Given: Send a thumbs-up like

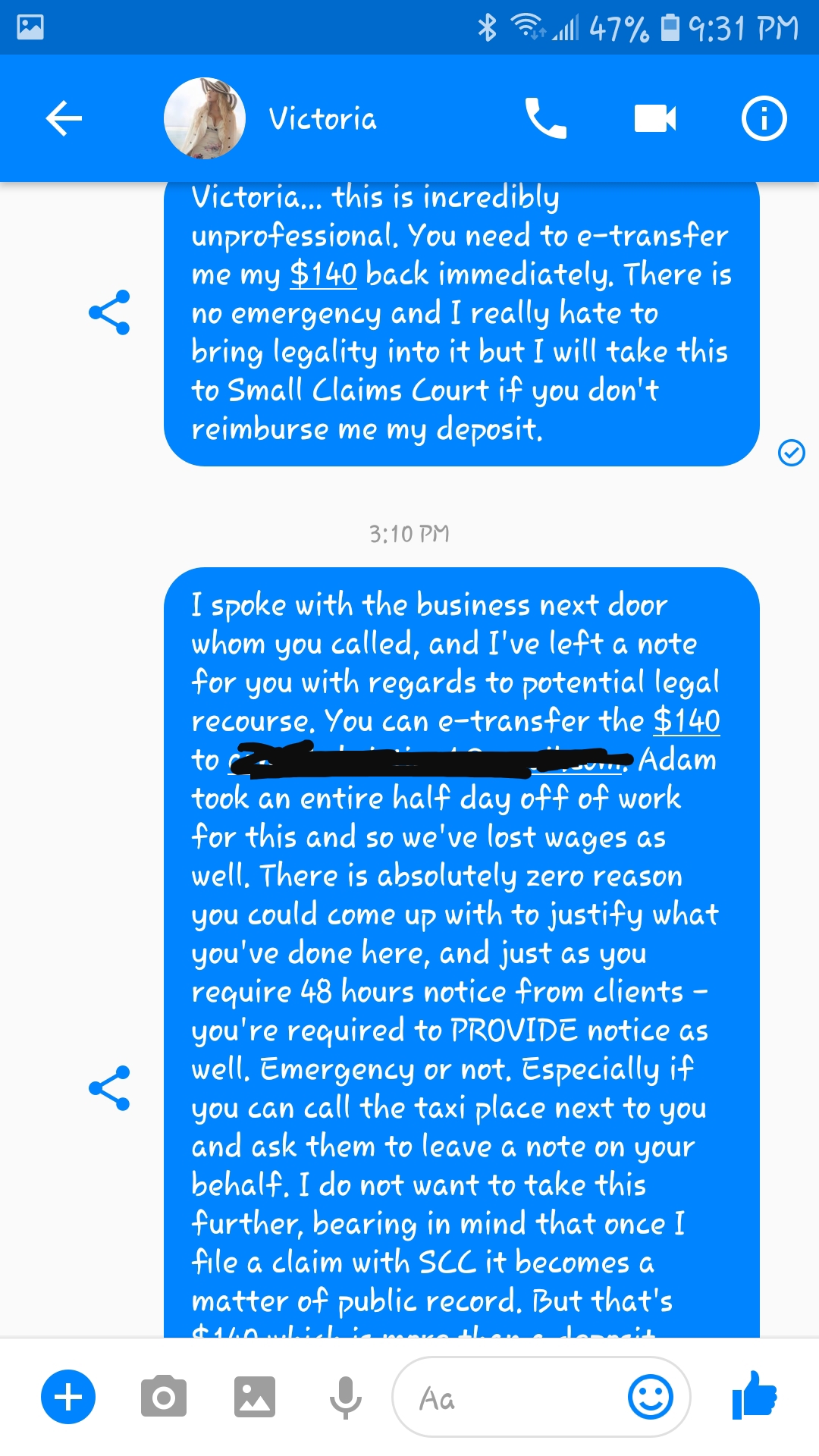Looking at the screenshot, I should (755, 1395).
